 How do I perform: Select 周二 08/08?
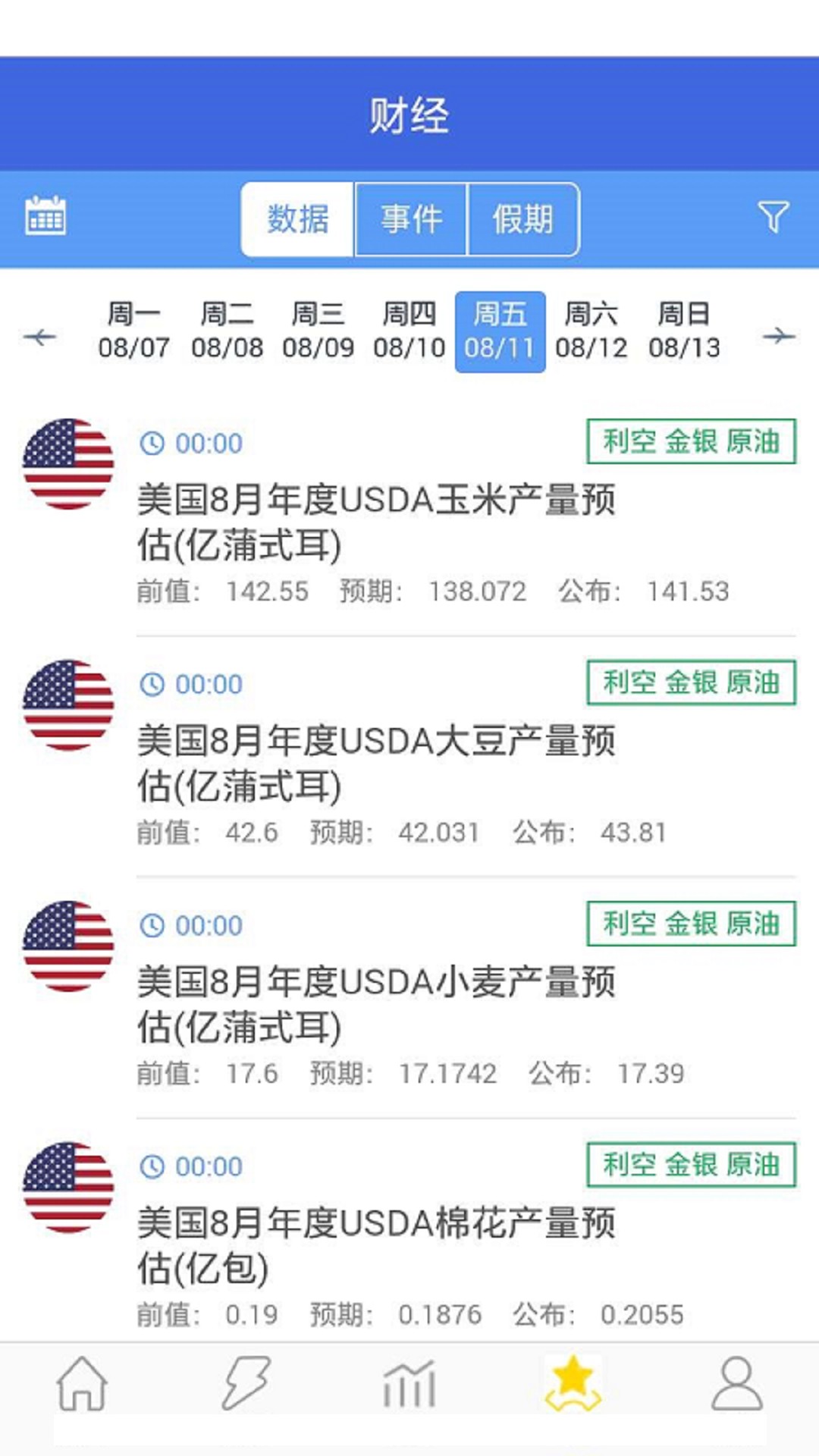click(227, 331)
